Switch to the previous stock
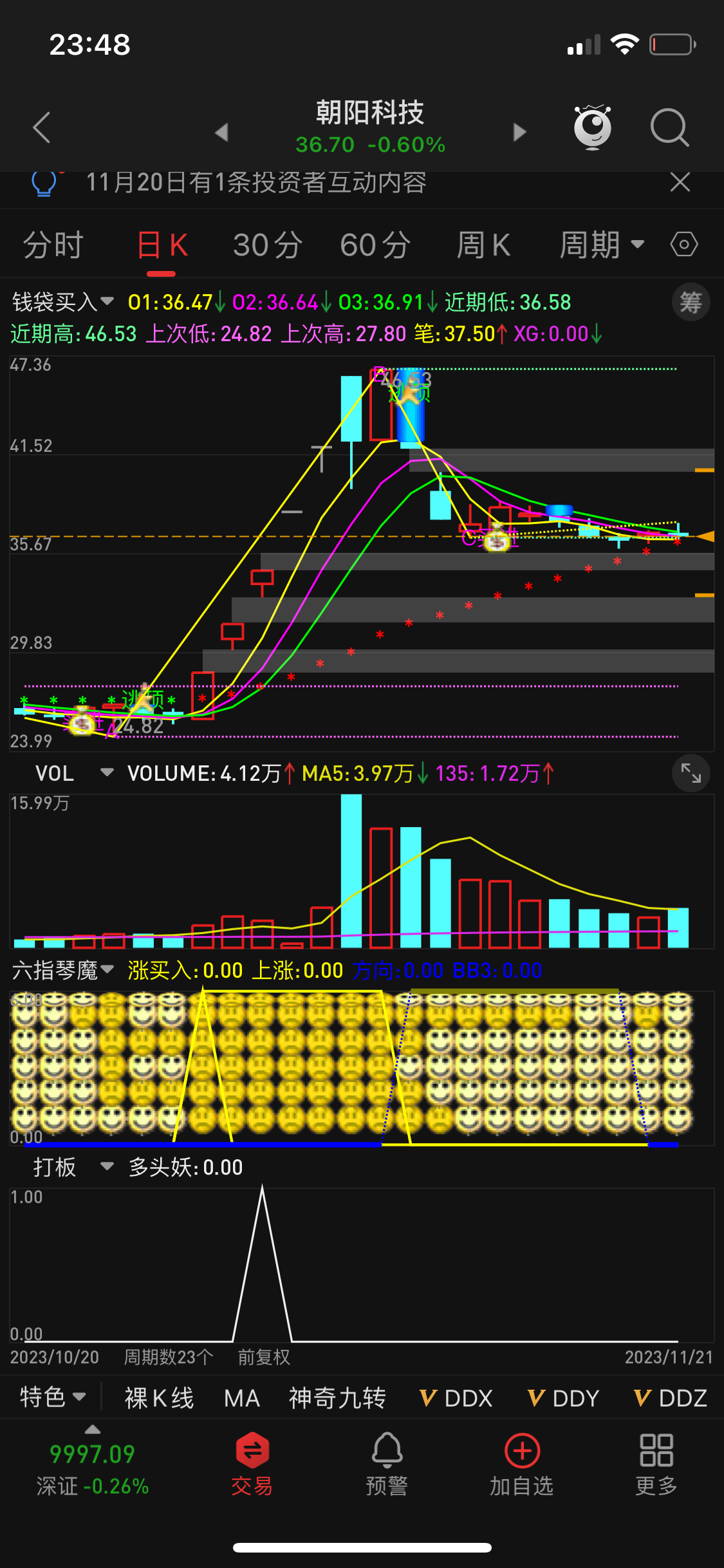Image resolution: width=724 pixels, height=1568 pixels. [x=221, y=132]
